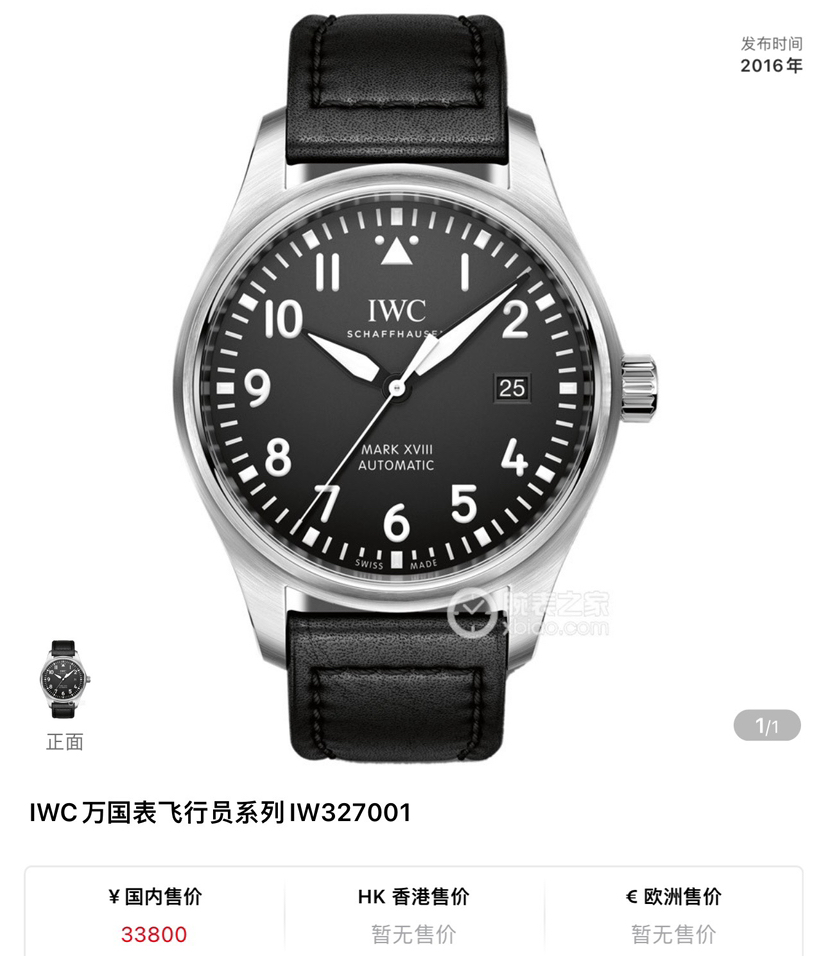Select the 正面 front-view thumbnail

click(64, 679)
